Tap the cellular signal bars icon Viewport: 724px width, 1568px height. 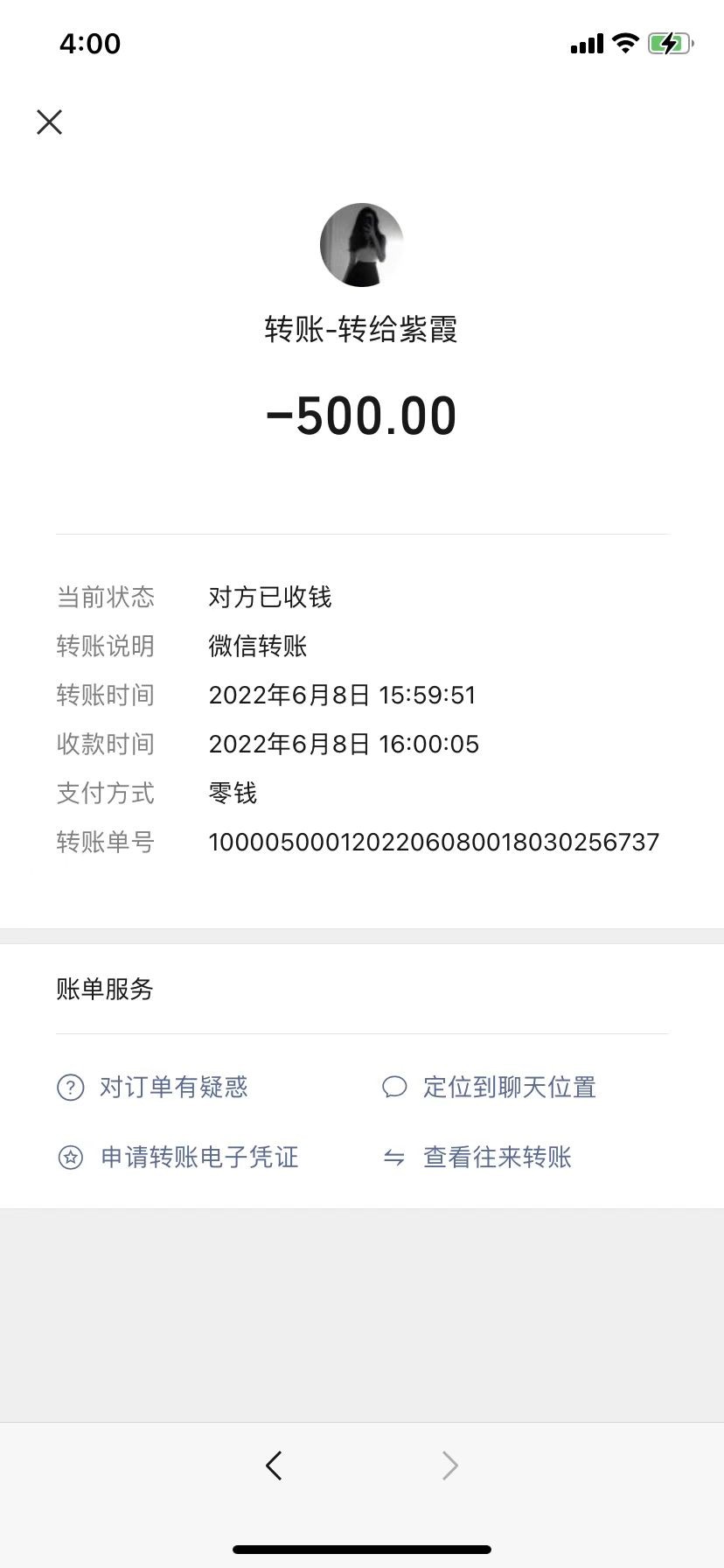tap(586, 43)
